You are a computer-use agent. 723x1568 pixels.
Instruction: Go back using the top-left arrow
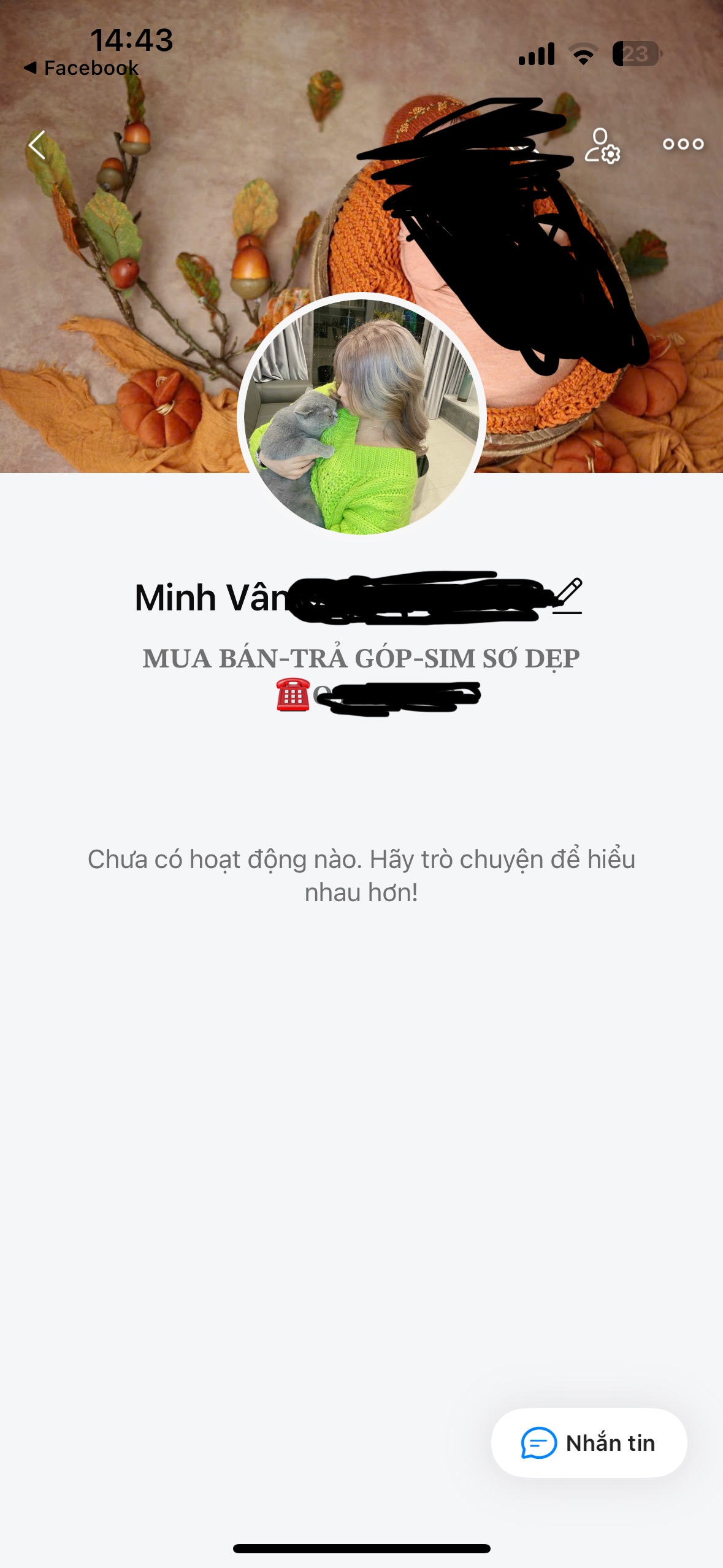coord(37,145)
